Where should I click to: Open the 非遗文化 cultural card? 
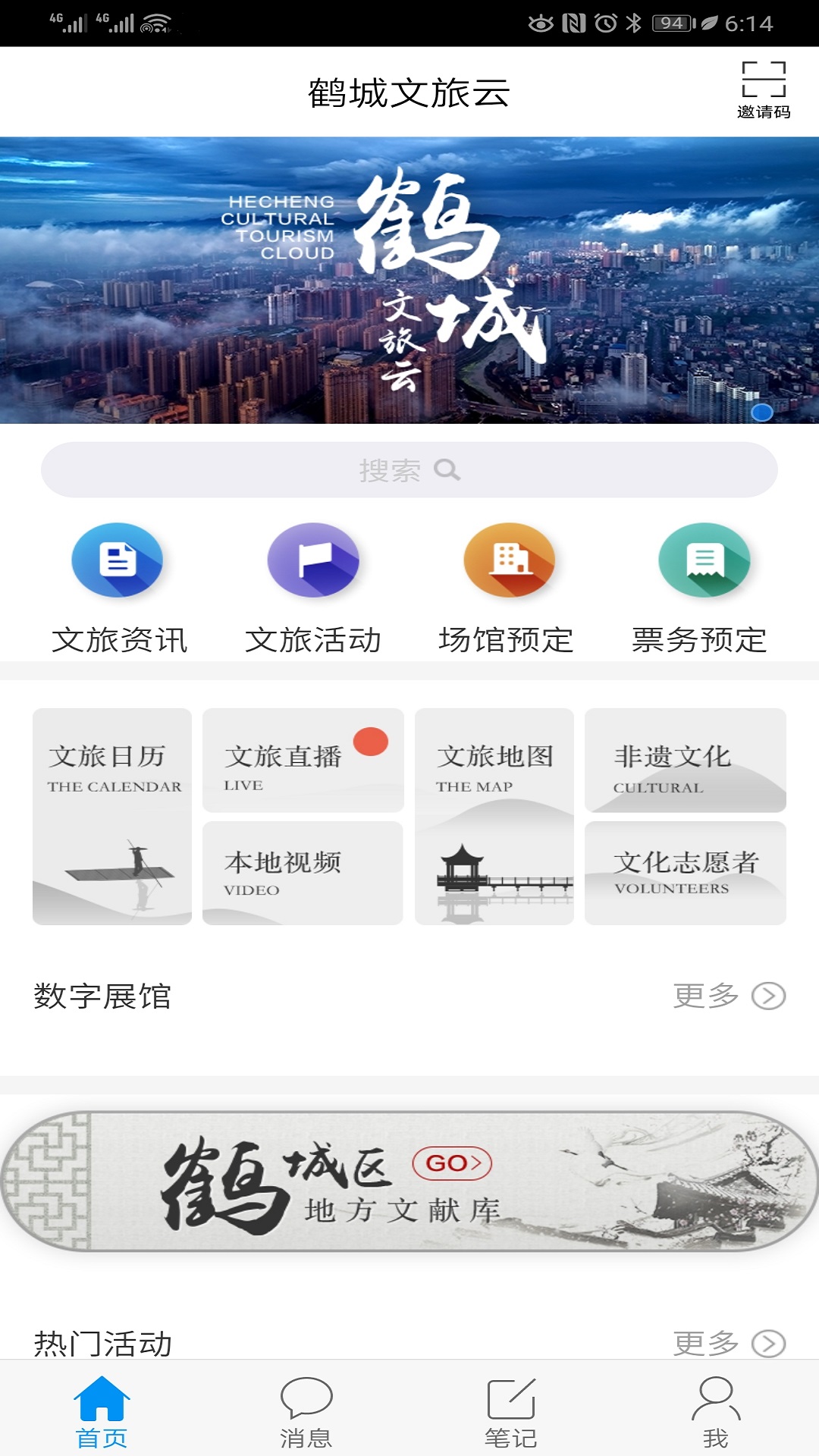[685, 760]
